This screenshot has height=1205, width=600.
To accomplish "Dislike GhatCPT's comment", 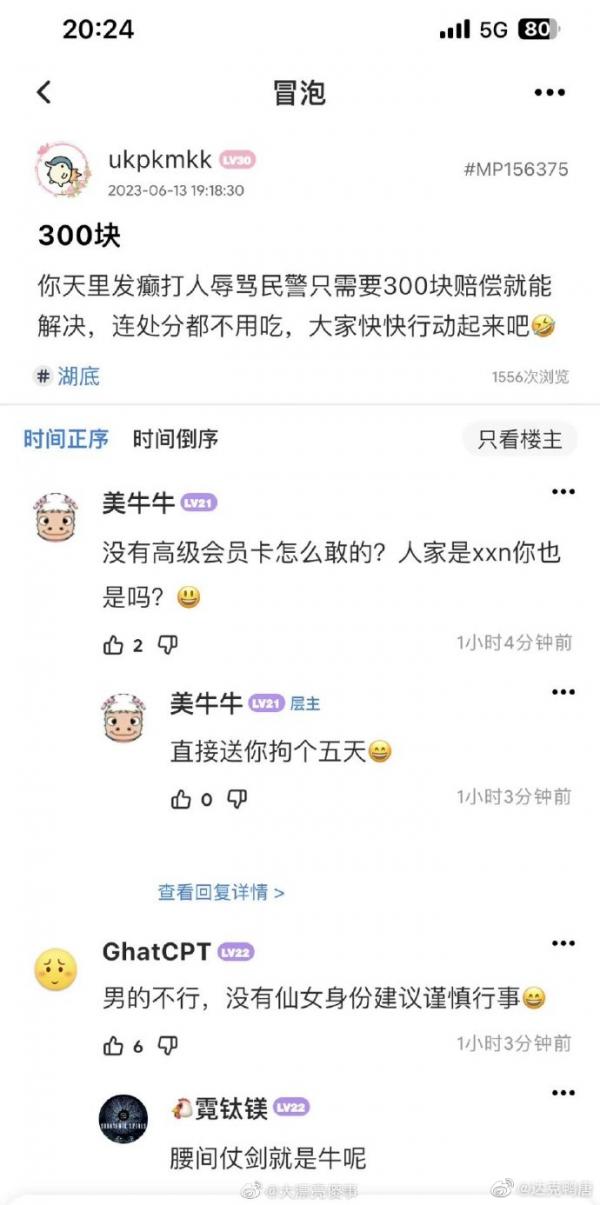I will 168,1046.
